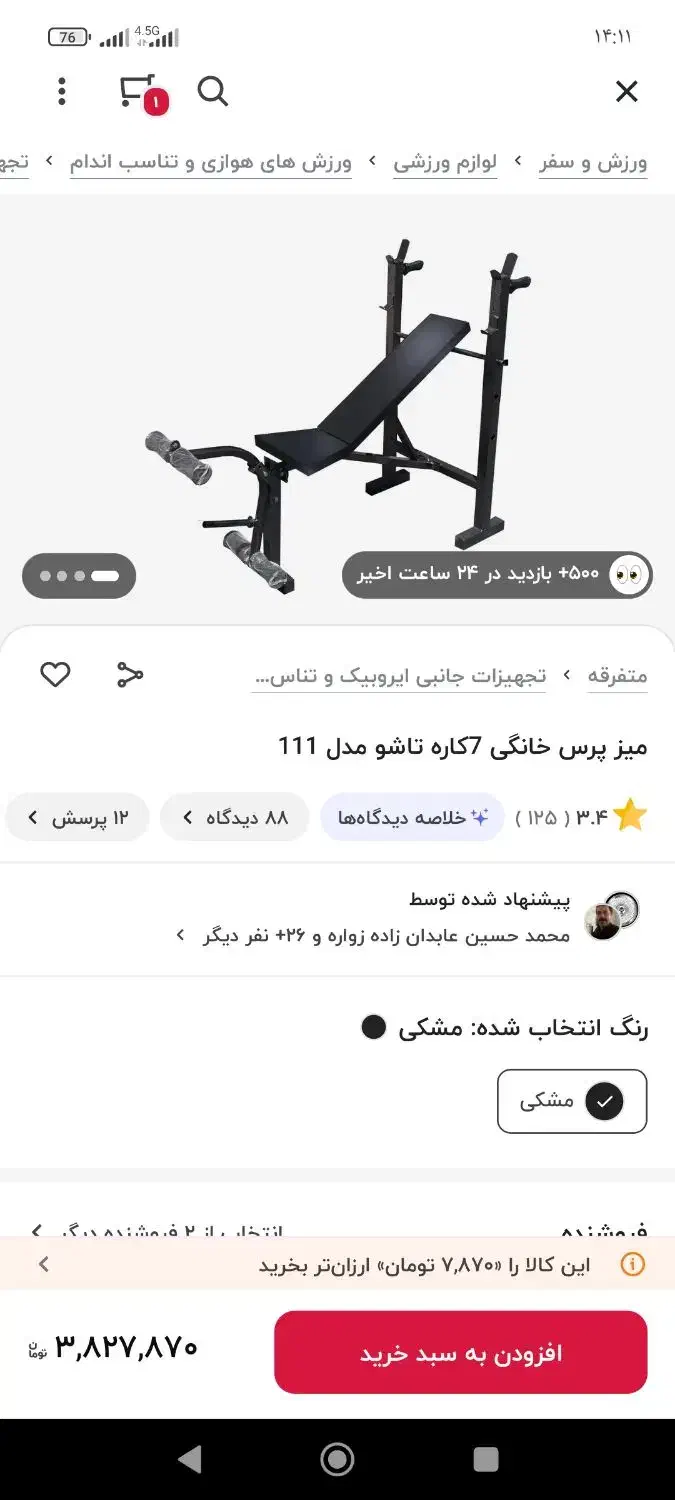Go back using system navigation
The image size is (675, 1500).
coord(189,1459)
